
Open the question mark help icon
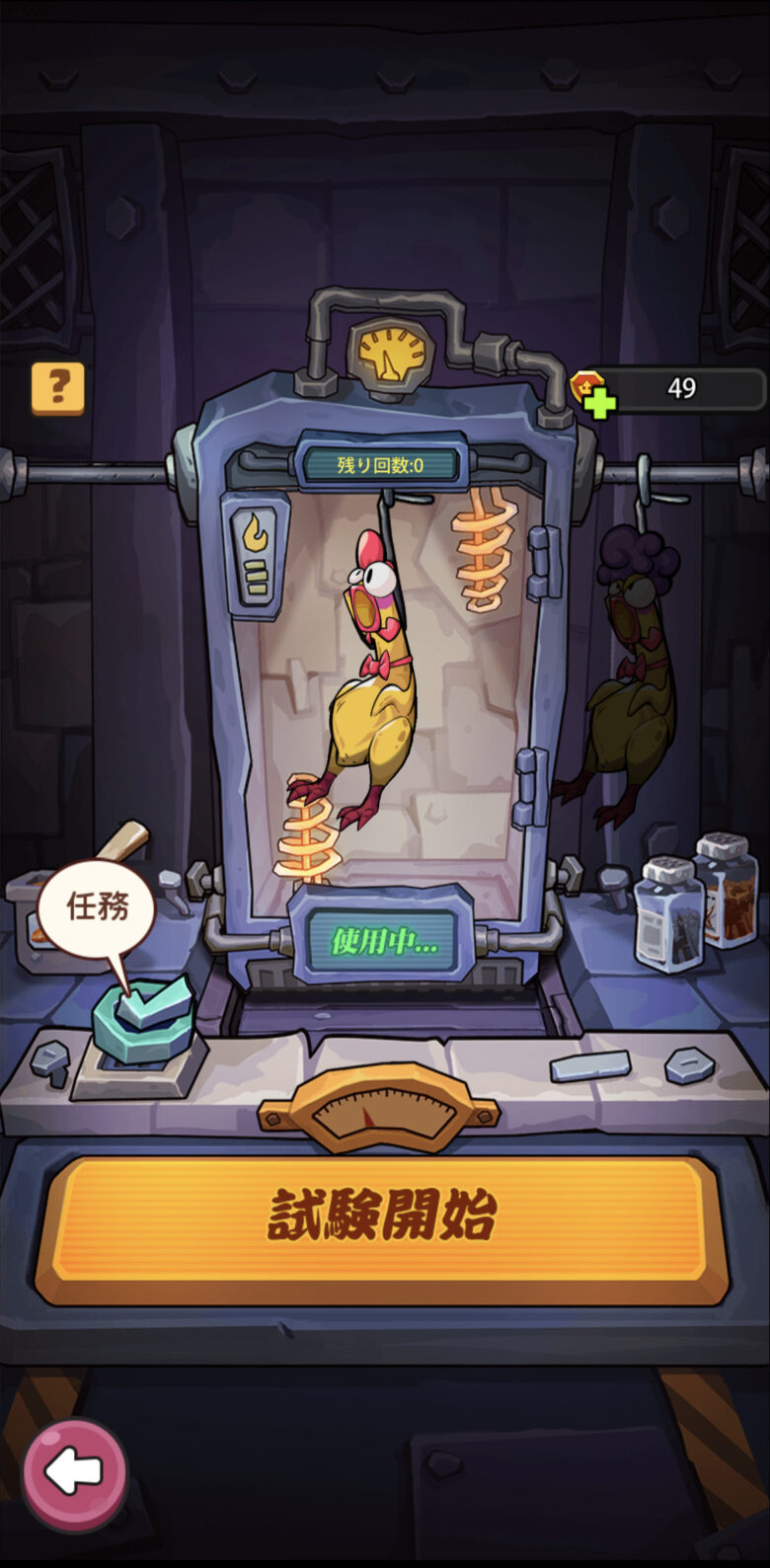tap(57, 387)
